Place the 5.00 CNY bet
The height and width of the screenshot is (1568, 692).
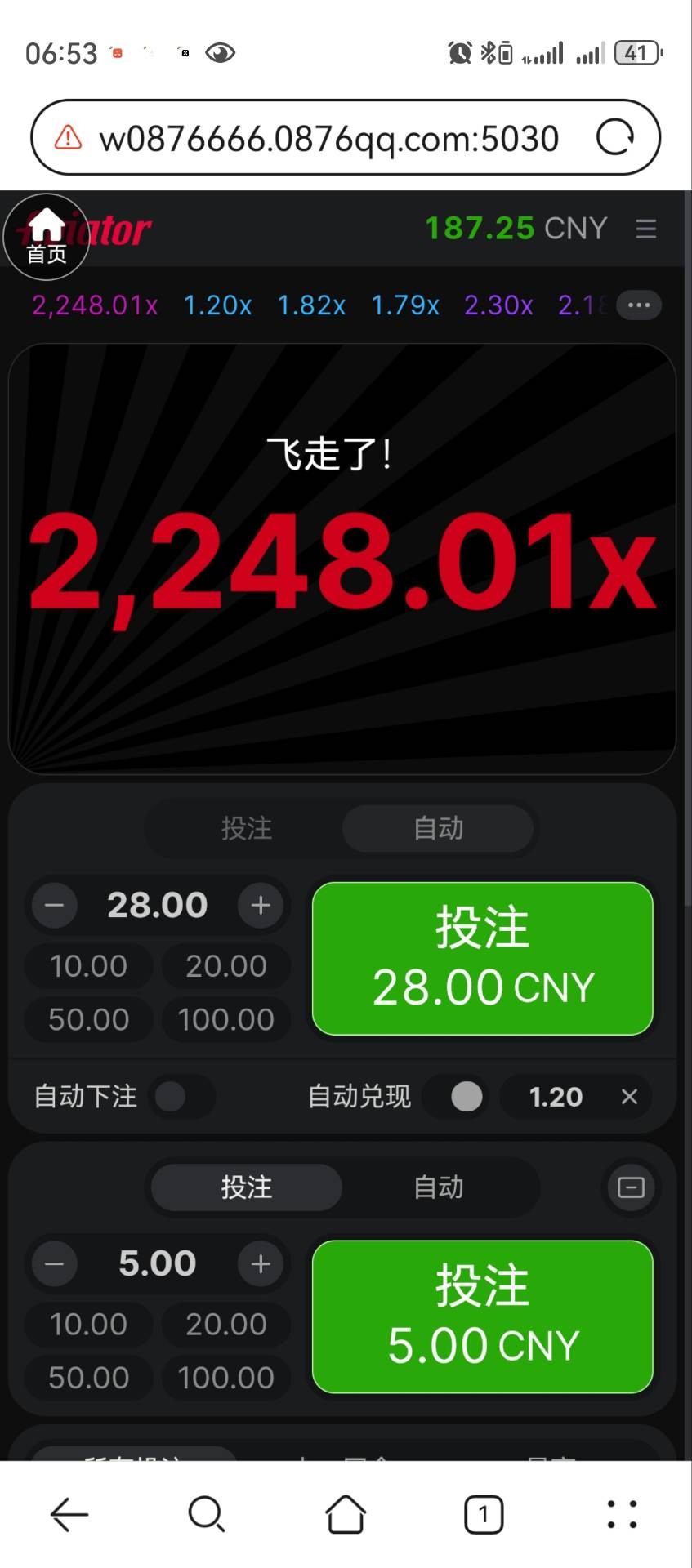coord(483,1316)
